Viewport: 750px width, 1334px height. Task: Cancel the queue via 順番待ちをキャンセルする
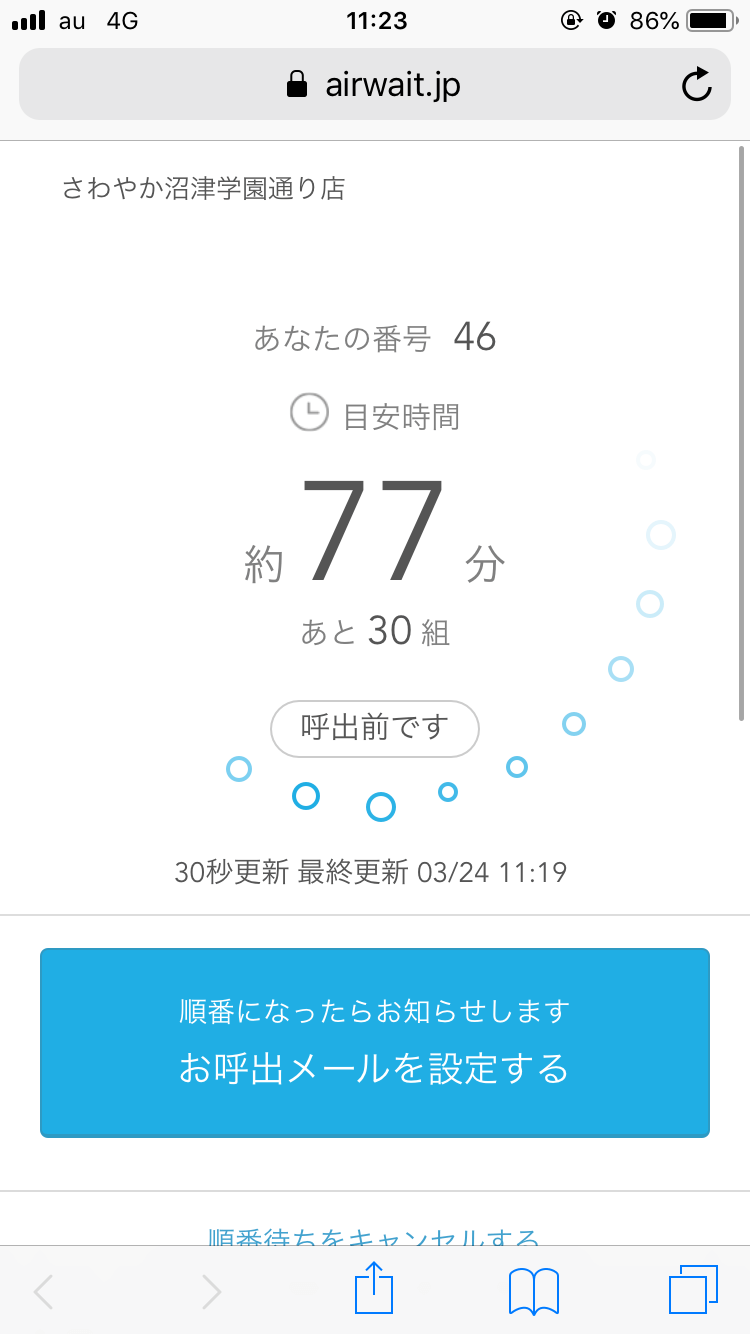pyautogui.click(x=374, y=1237)
